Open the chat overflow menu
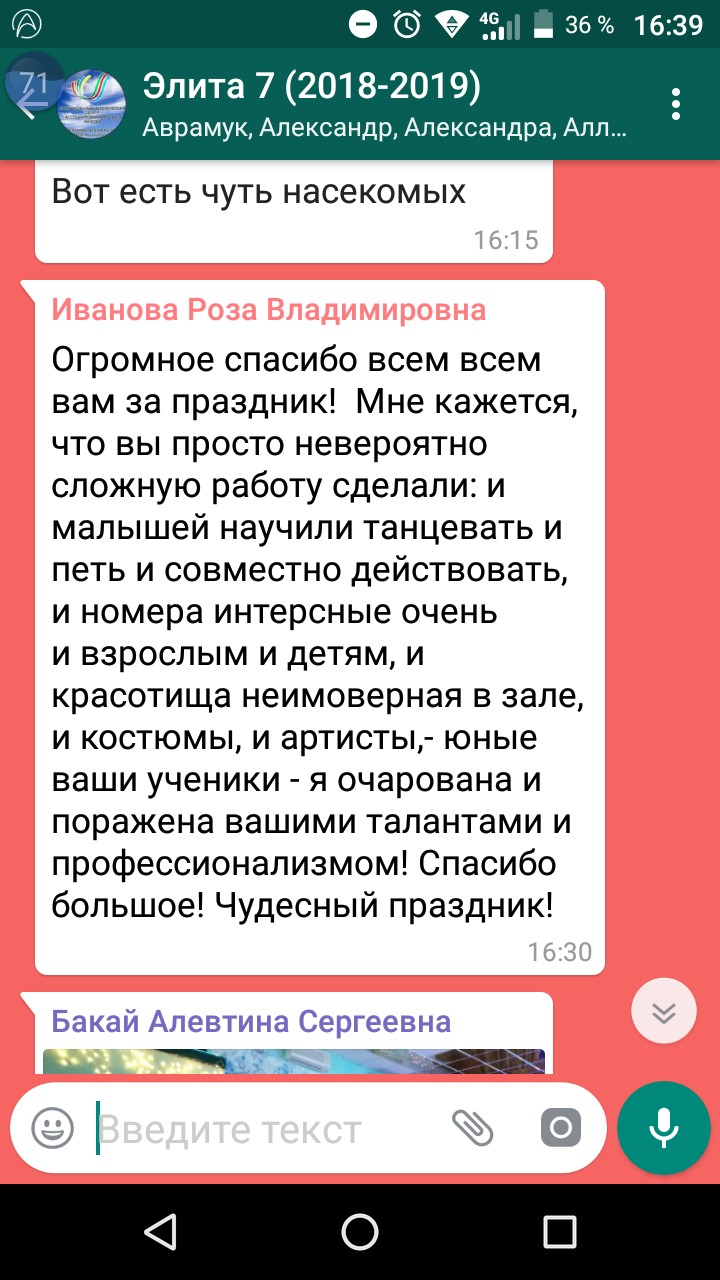The width and height of the screenshot is (720, 1280). (677, 104)
